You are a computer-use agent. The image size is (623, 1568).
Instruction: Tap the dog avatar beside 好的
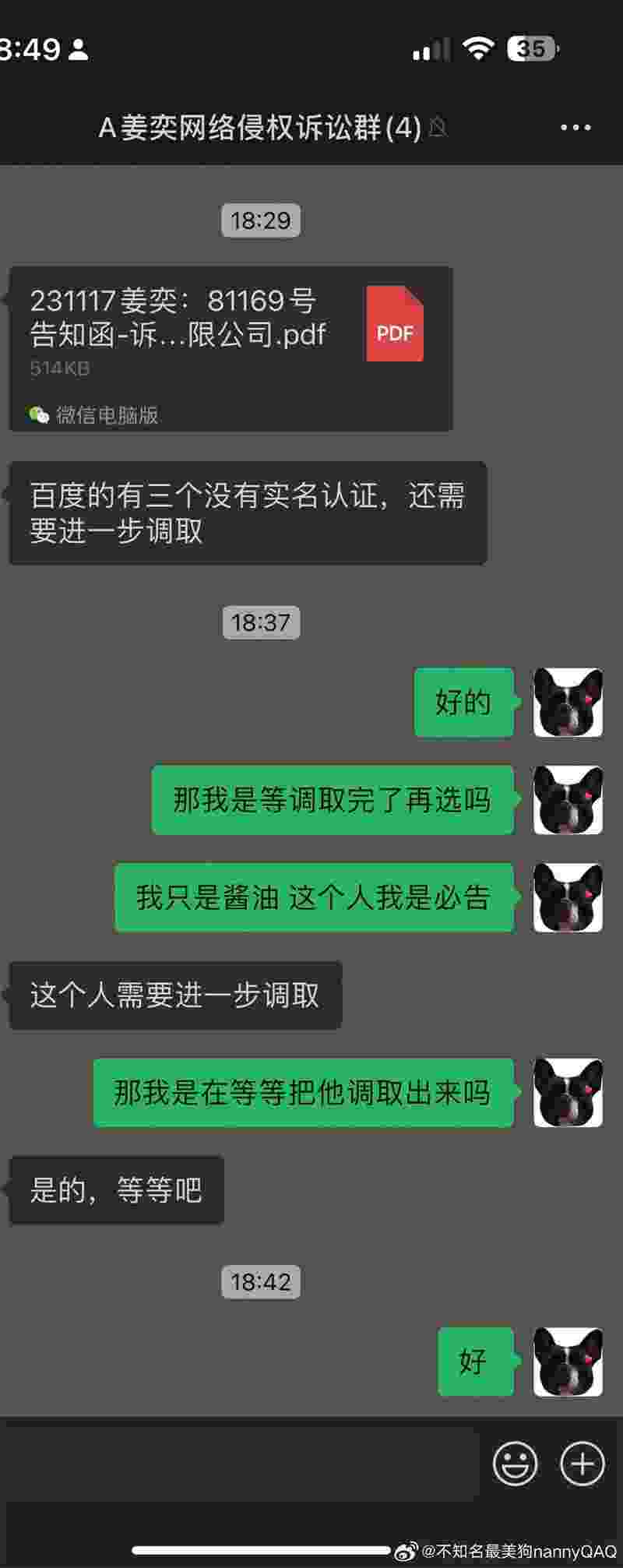pyautogui.click(x=568, y=703)
